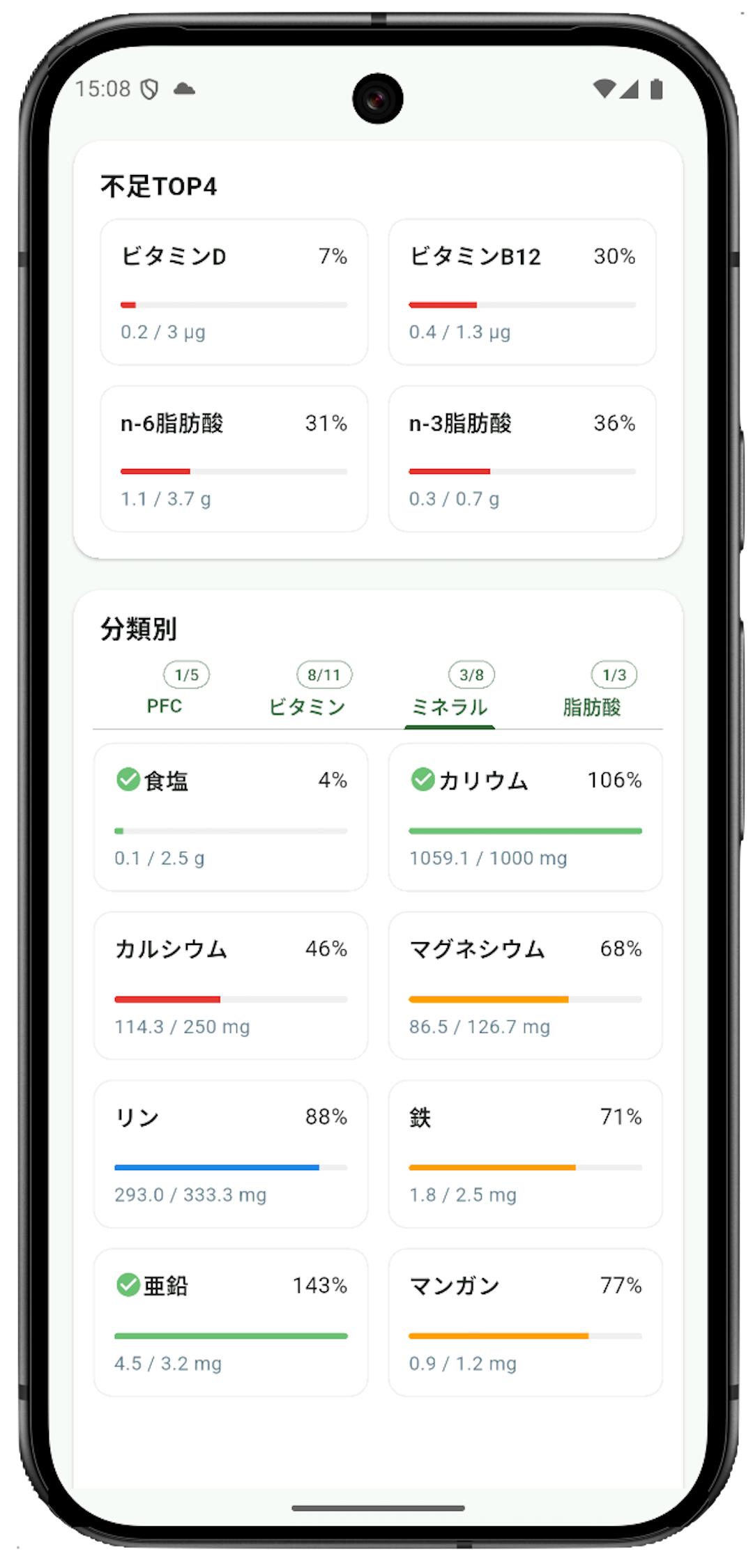This screenshot has height=1568, width=753.
Task: Open the リン mineral card
Action: (231, 1154)
